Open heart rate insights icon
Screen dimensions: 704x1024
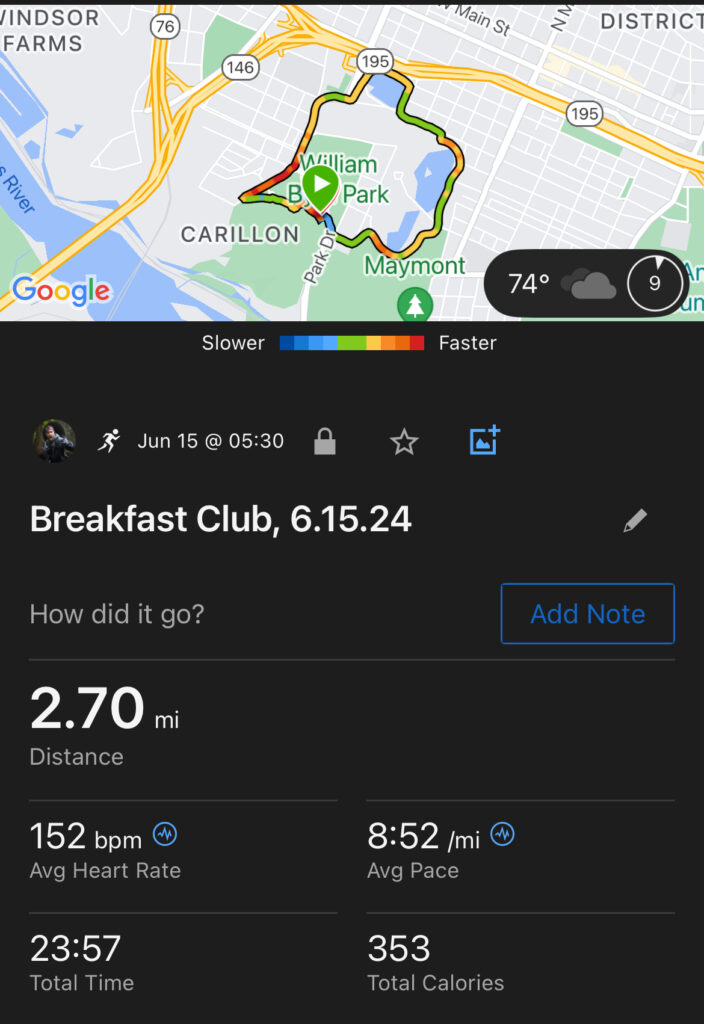pyautogui.click(x=165, y=834)
